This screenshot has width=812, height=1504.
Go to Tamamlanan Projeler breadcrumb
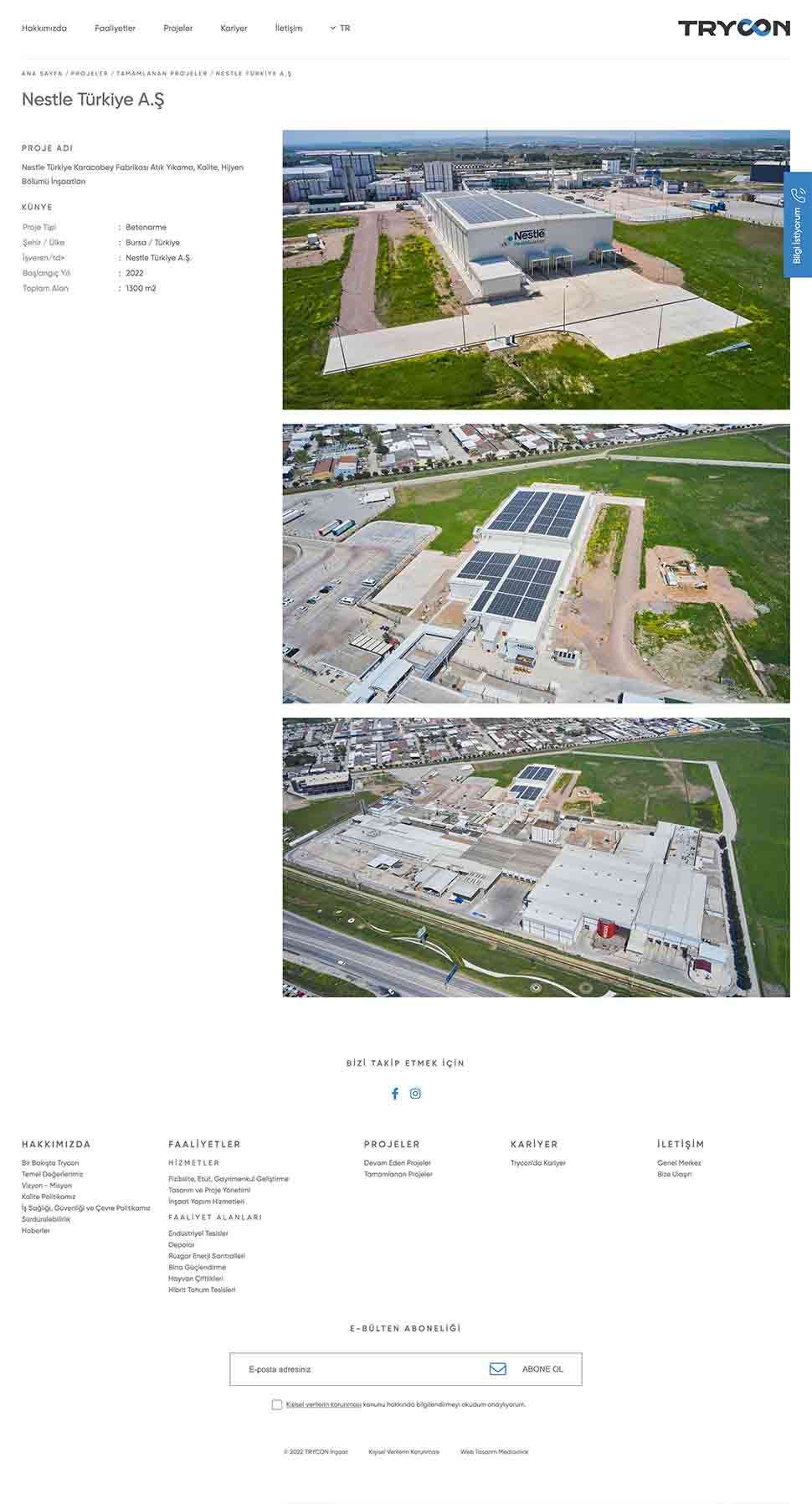click(162, 74)
